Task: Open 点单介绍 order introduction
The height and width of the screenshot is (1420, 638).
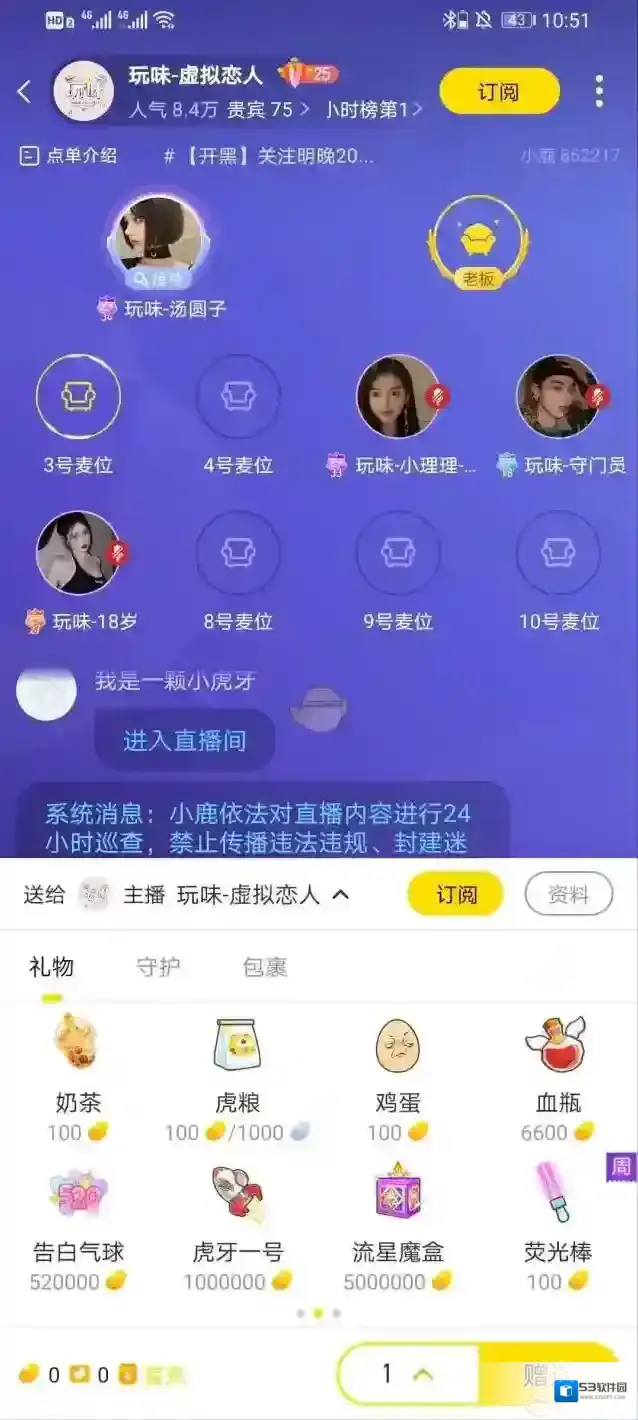Action: (68, 155)
